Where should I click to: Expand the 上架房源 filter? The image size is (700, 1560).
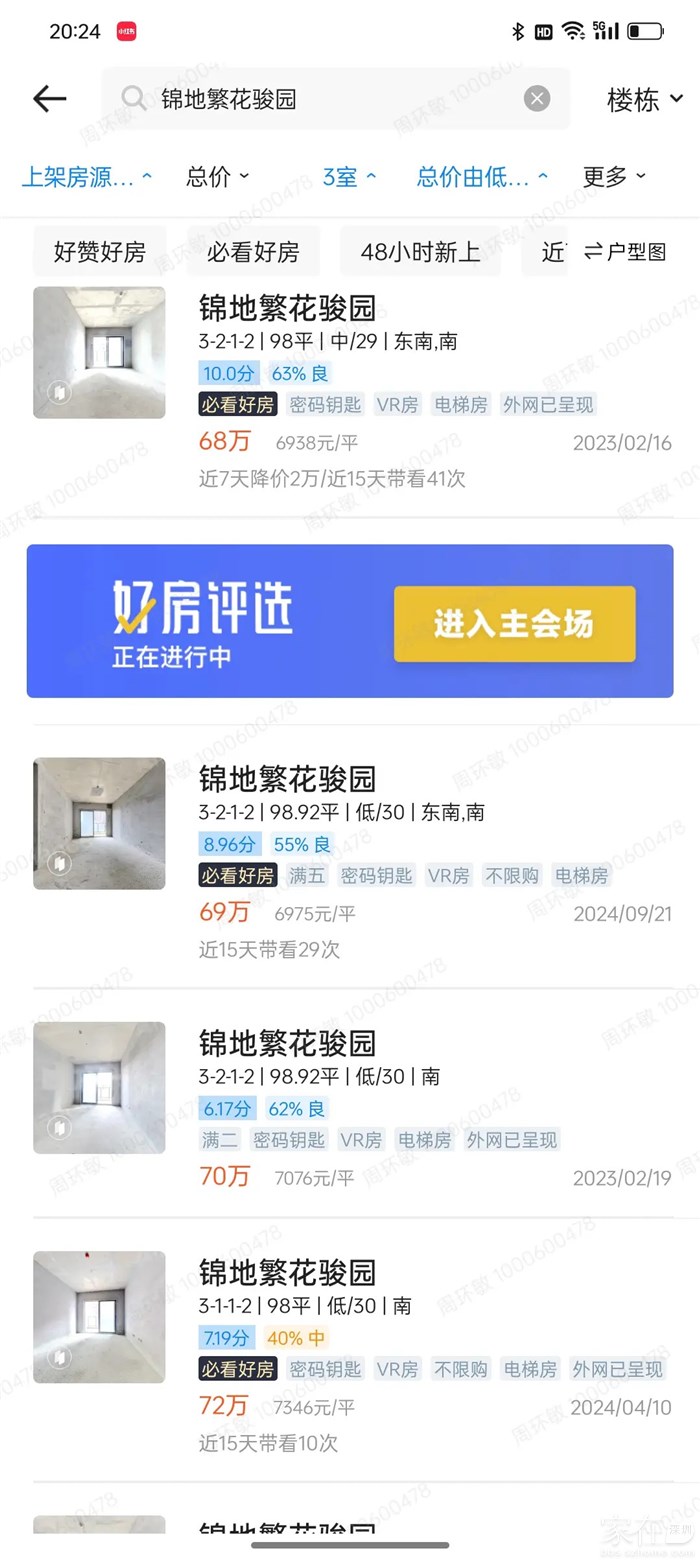coord(87,177)
